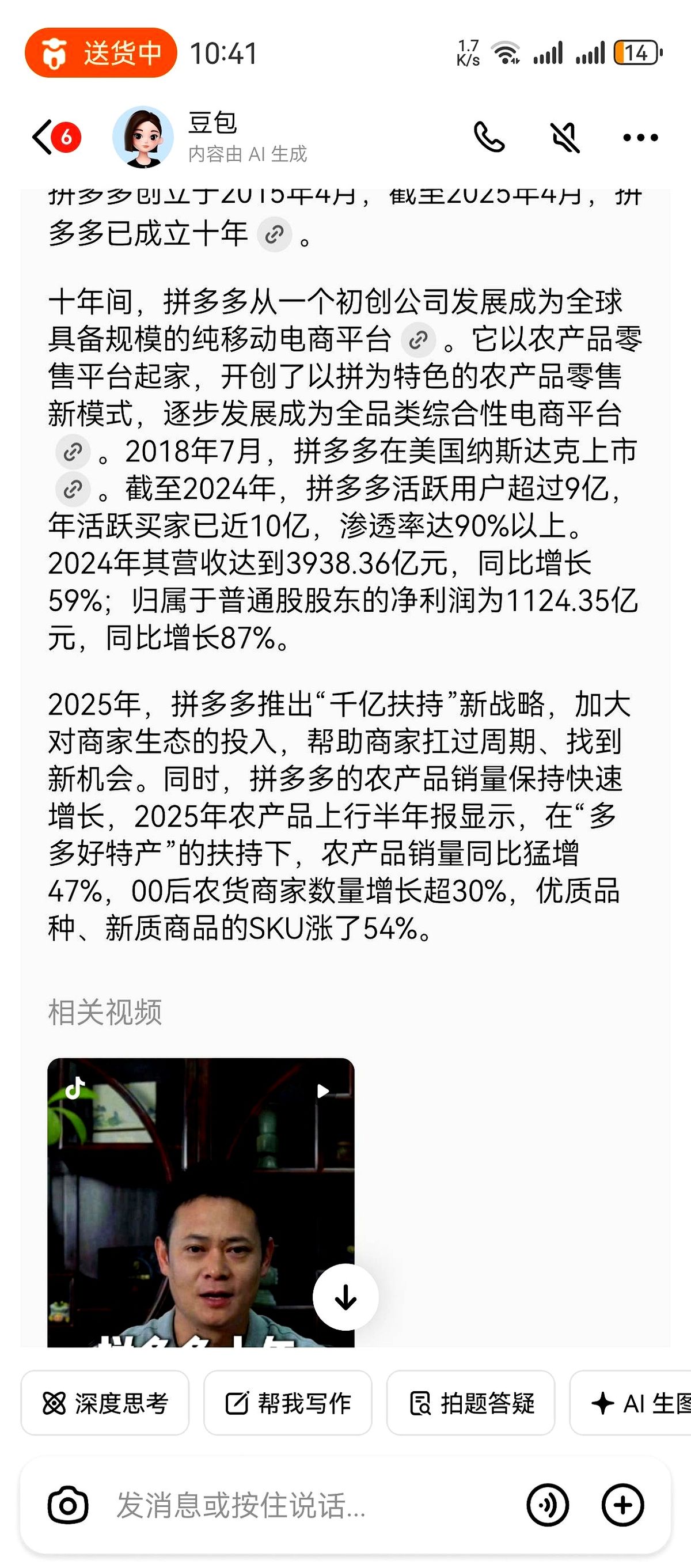Focus the 发消息或按住说话 message field
Viewport: 691px width, 1568px height.
point(304,1505)
